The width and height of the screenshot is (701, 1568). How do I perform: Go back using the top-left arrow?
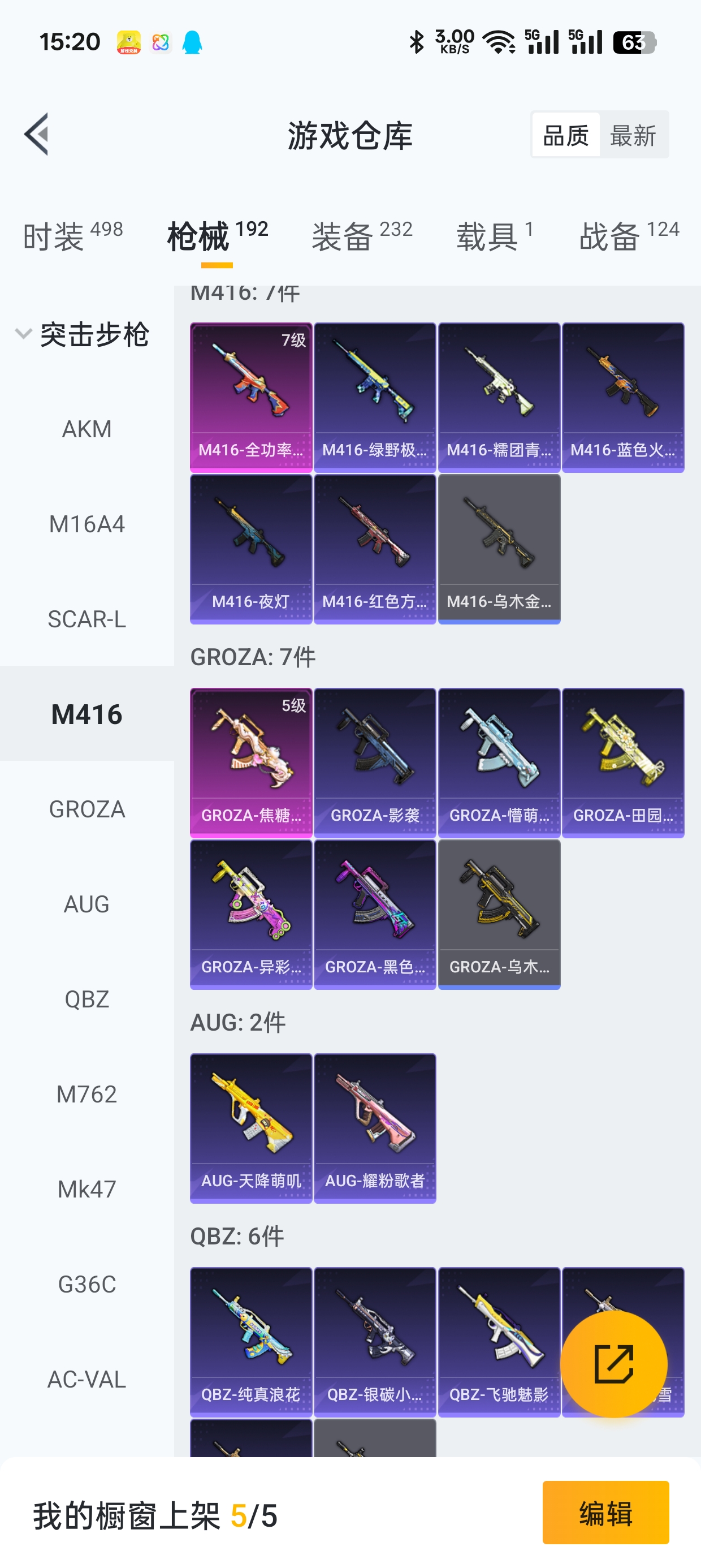pyautogui.click(x=37, y=134)
